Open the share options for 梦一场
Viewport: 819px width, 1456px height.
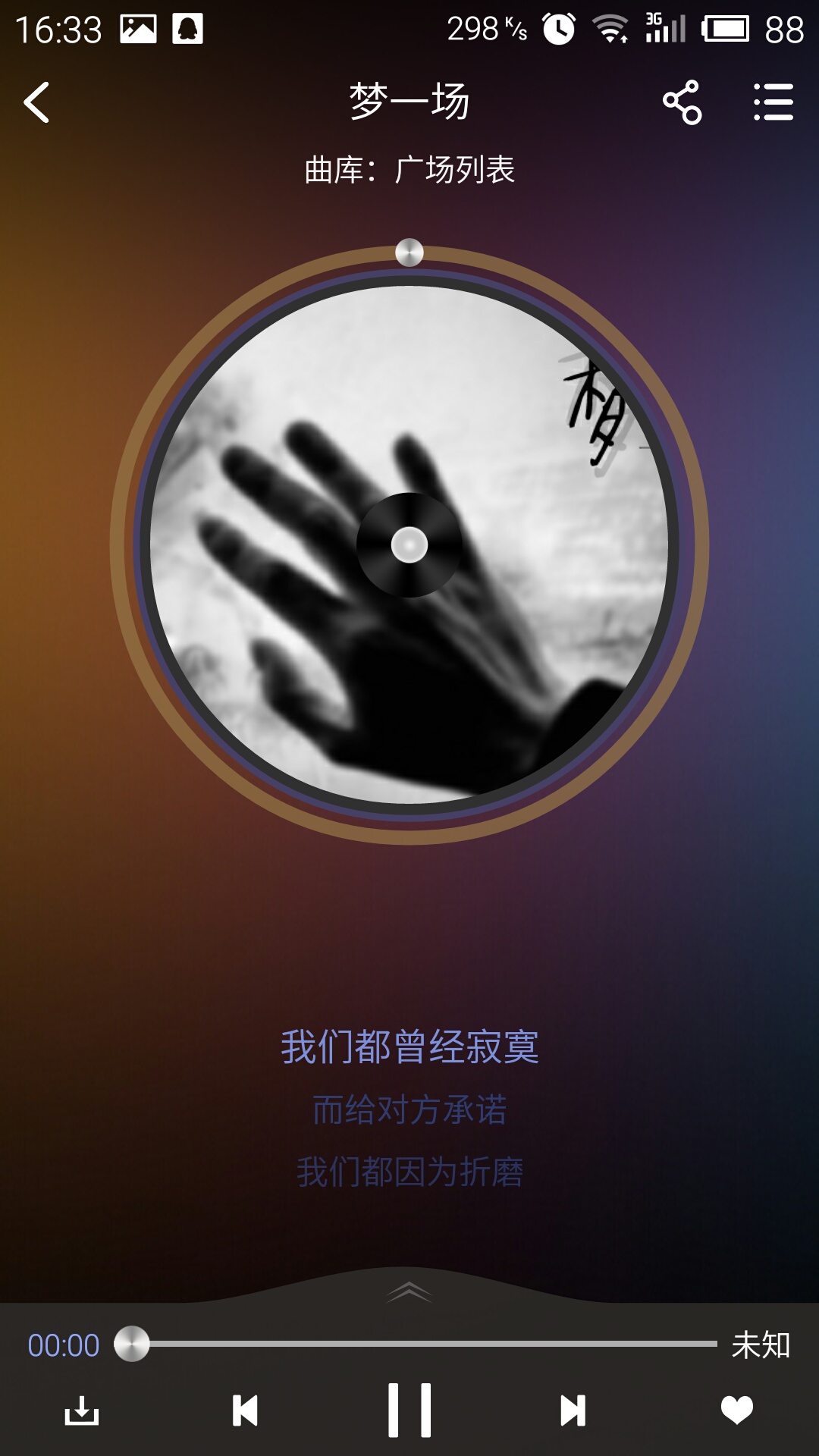[x=682, y=102]
